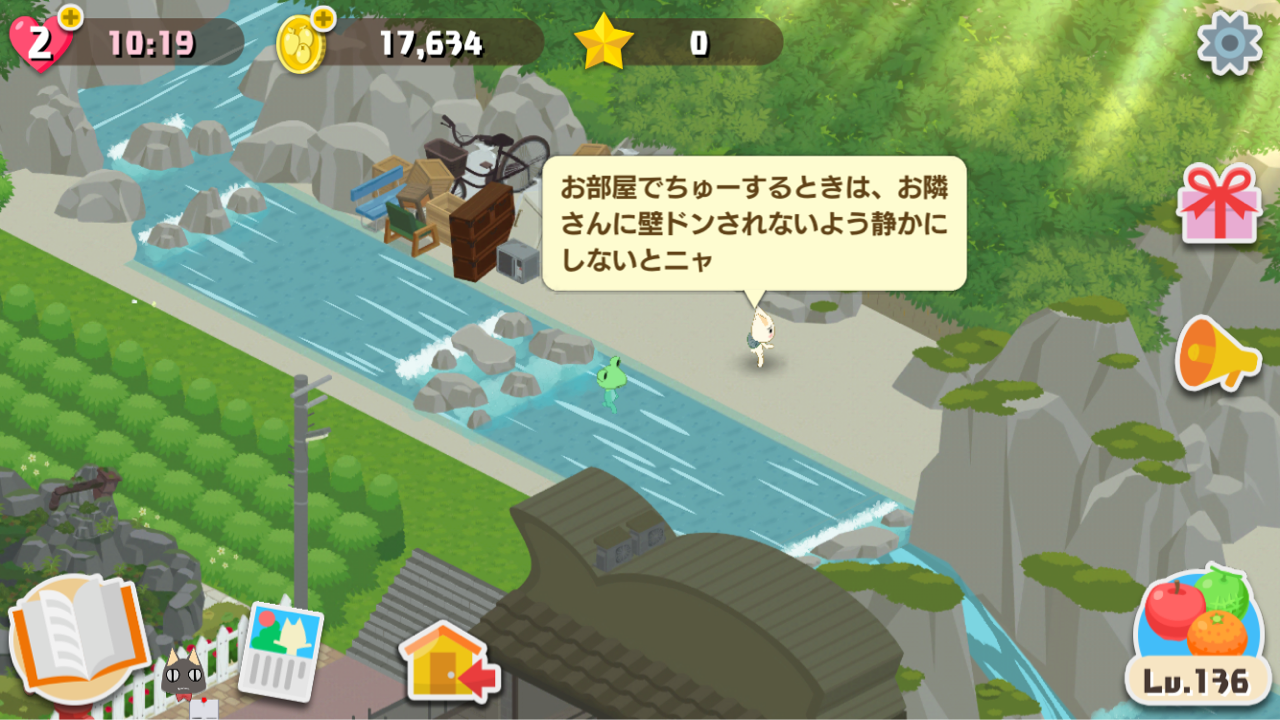The image size is (1280, 720).
Task: Open the gift box rewards
Action: 1217,204
